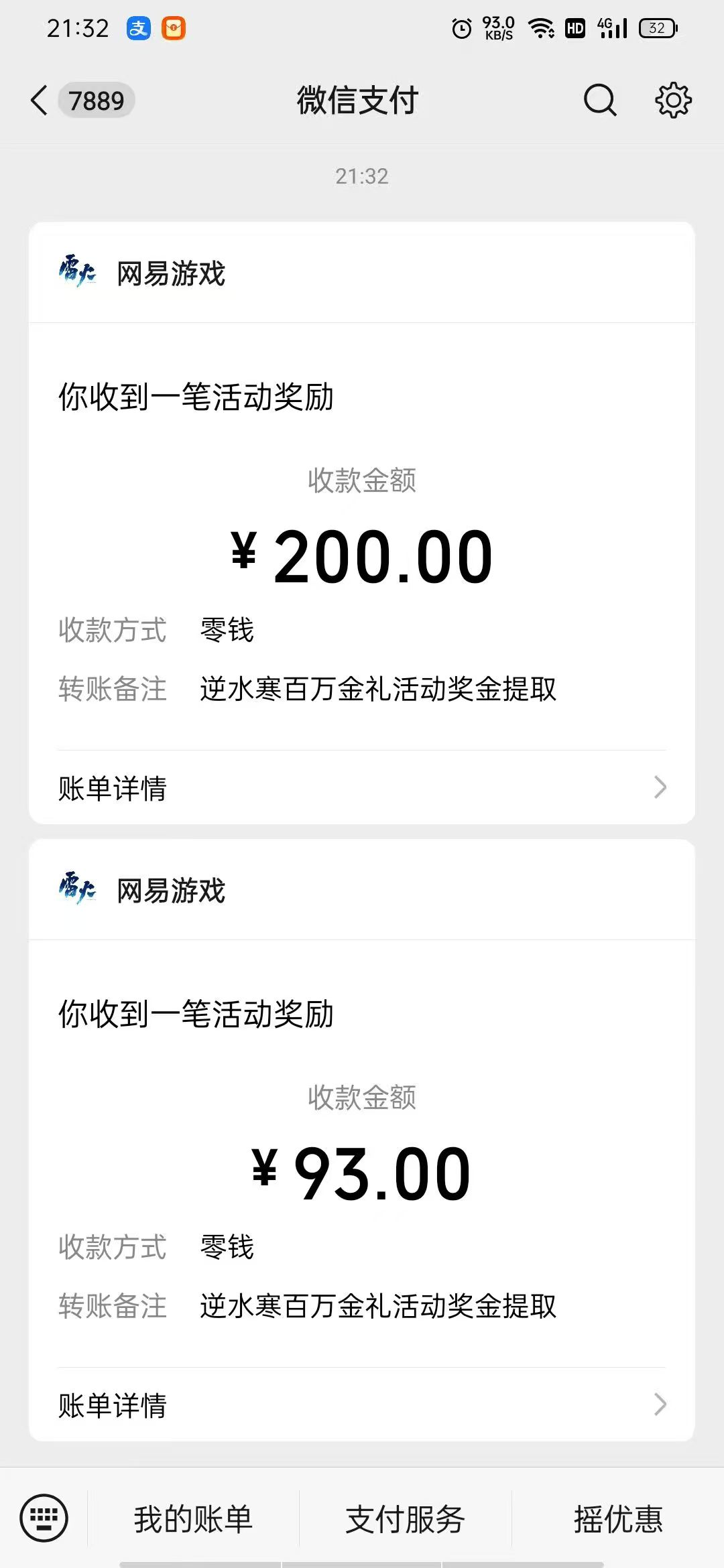Image resolution: width=724 pixels, height=1568 pixels.
Task: Tap the unread count badge 7889
Action: tap(96, 100)
